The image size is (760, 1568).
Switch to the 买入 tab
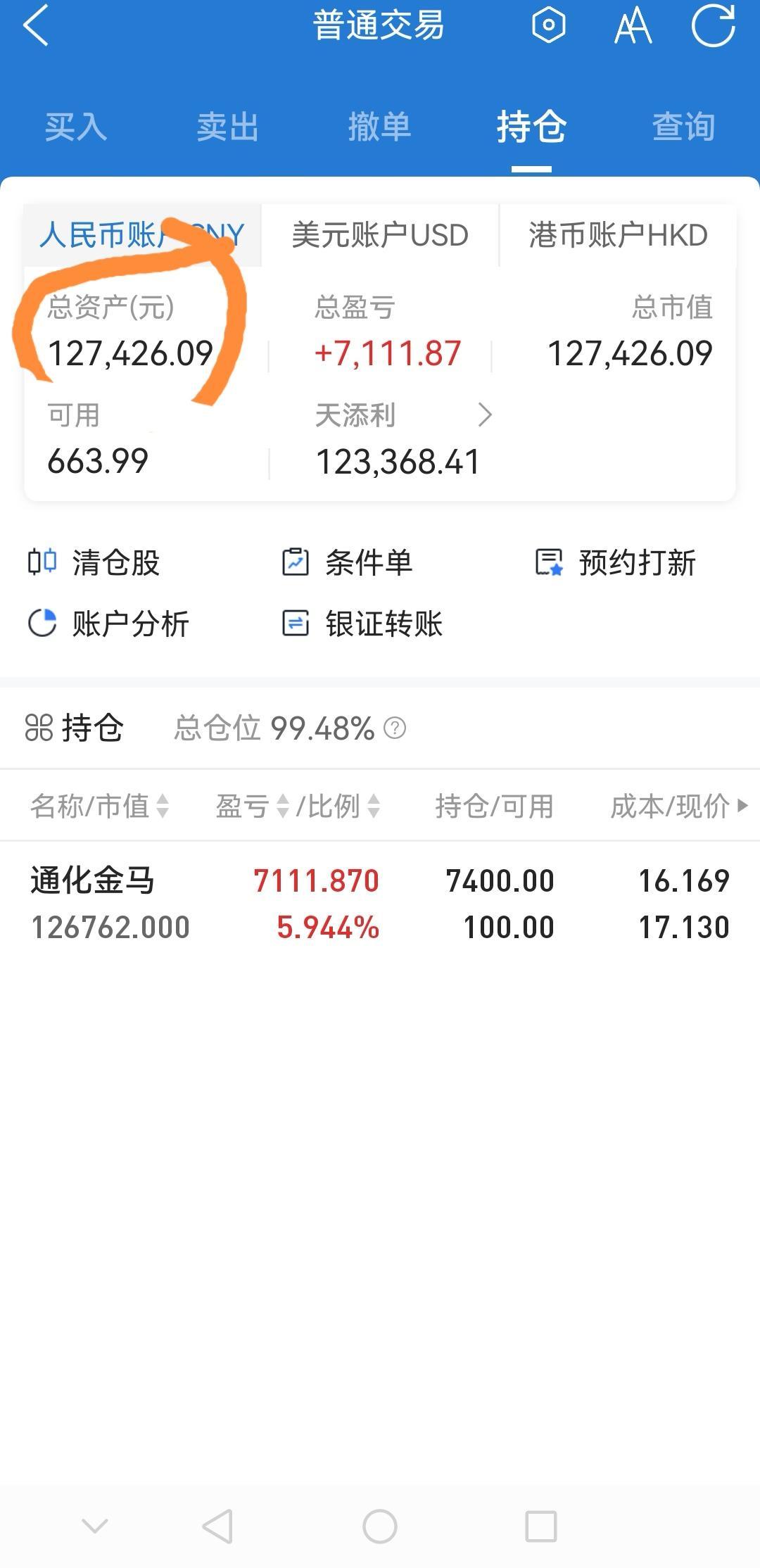tap(76, 127)
